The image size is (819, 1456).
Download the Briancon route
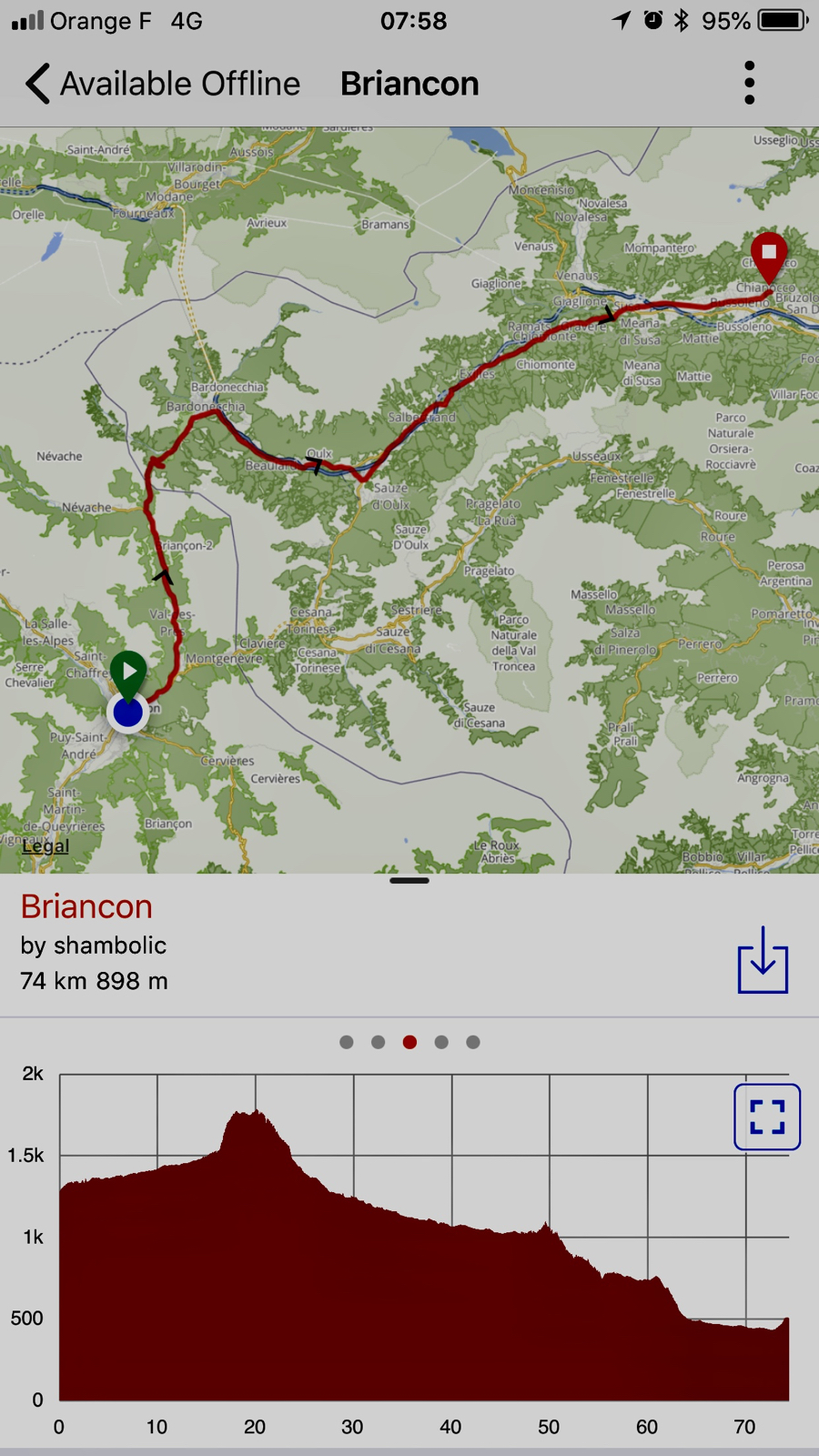(x=763, y=961)
